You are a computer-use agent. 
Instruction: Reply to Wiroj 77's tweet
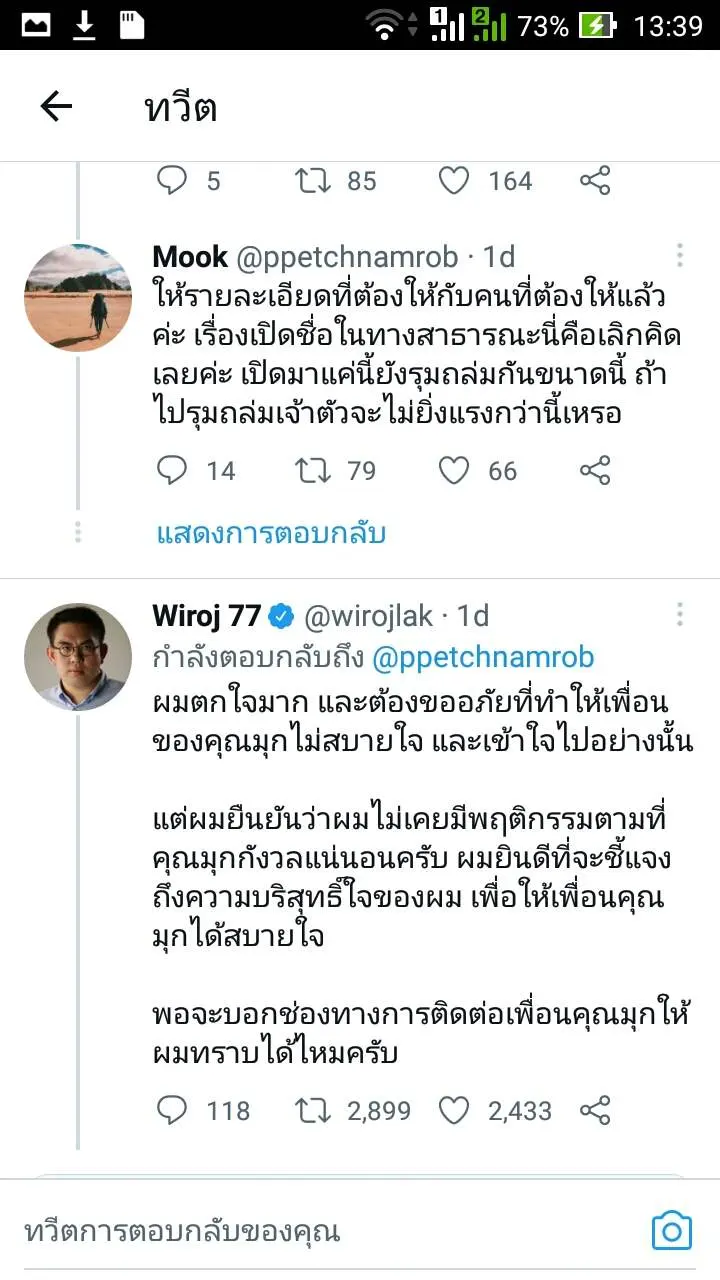point(173,1110)
